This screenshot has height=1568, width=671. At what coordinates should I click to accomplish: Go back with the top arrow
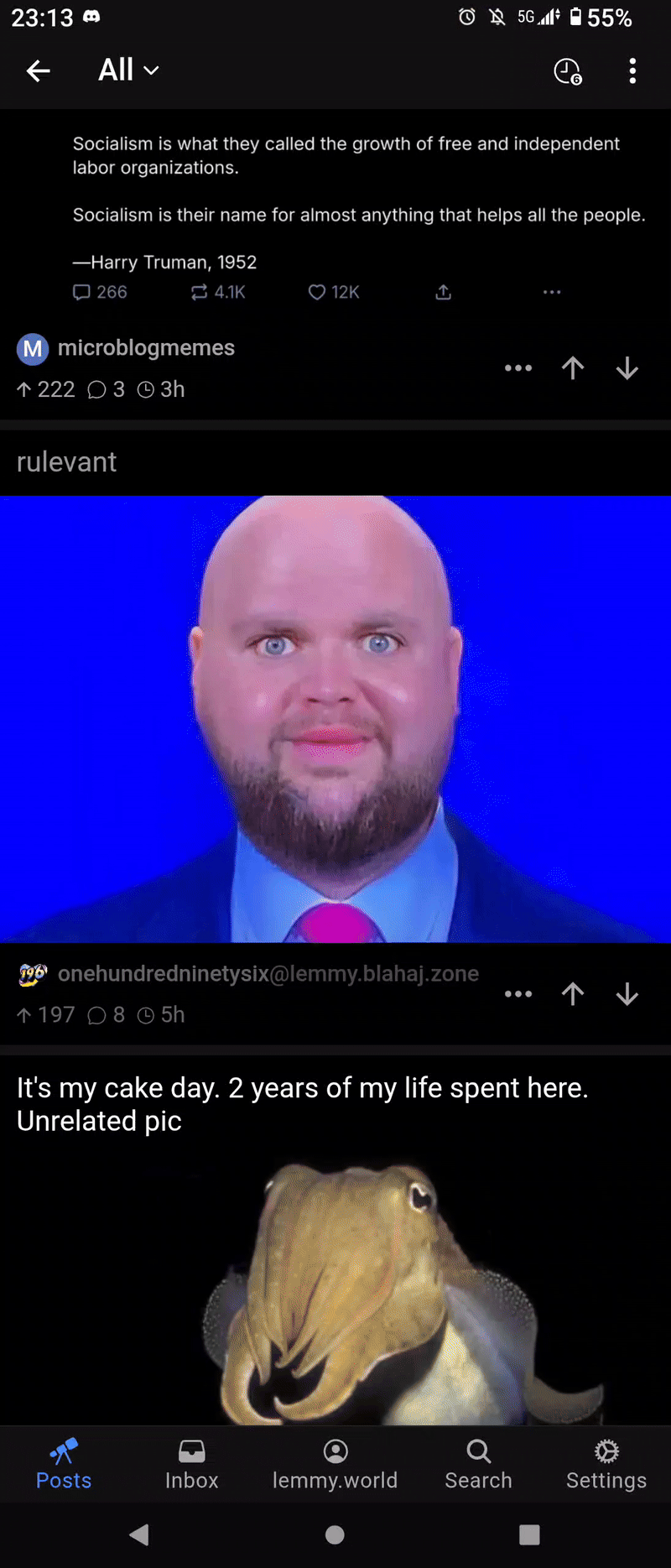(x=39, y=71)
